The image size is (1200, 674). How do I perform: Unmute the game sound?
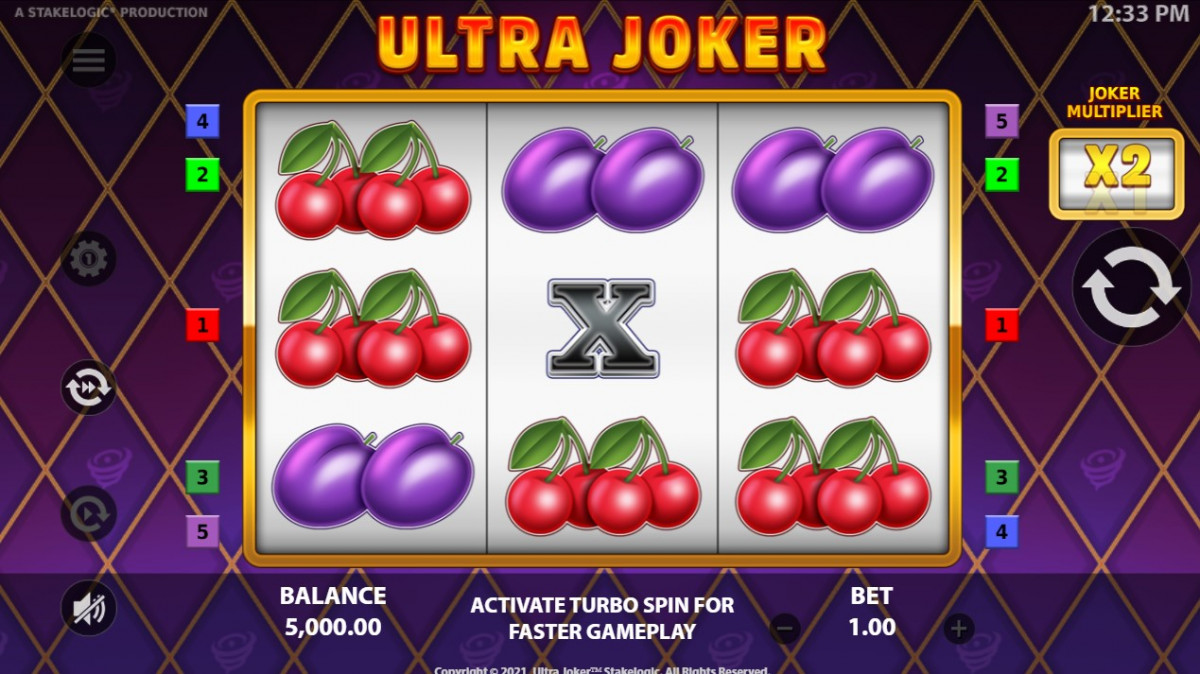[x=89, y=608]
